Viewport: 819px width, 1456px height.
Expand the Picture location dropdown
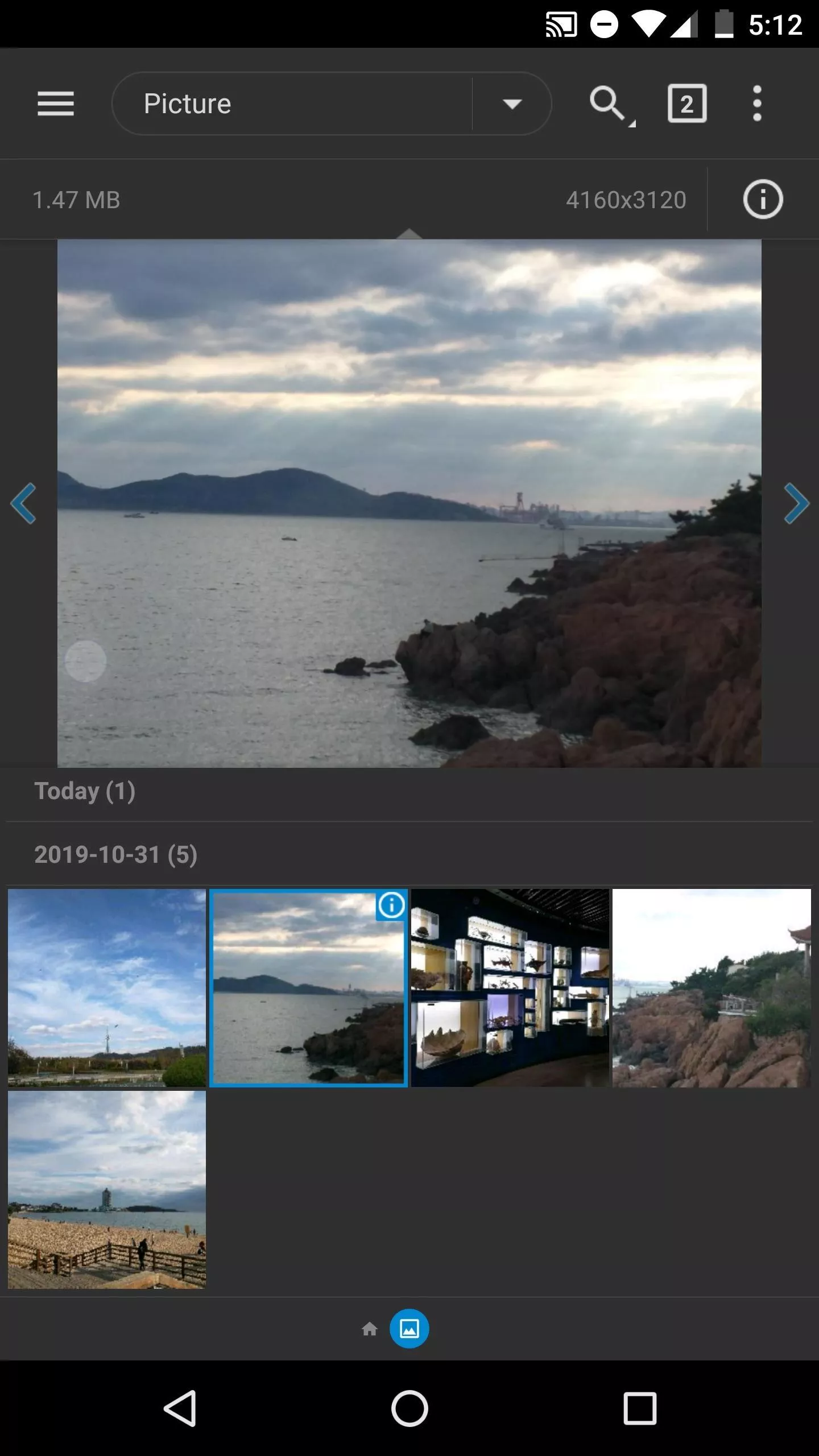pyautogui.click(x=512, y=104)
